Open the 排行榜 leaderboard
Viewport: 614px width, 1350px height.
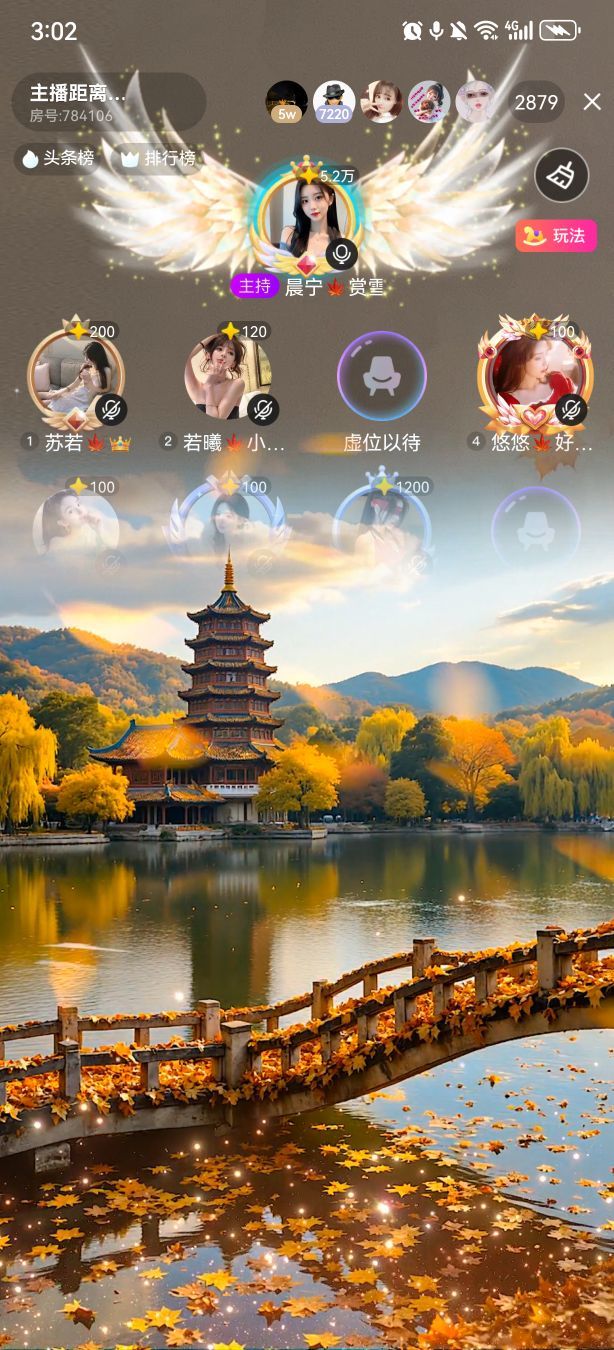pyautogui.click(x=159, y=158)
